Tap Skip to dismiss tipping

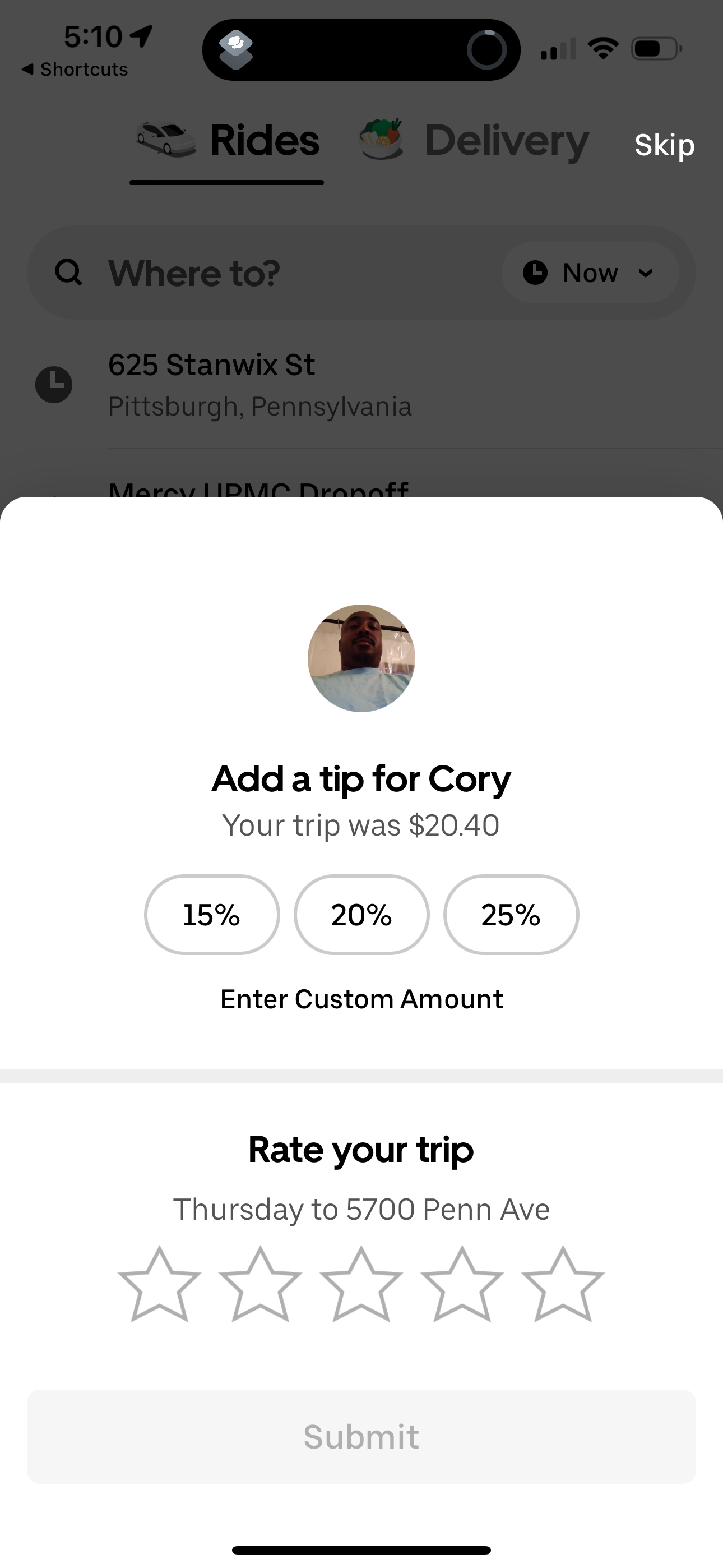pyautogui.click(x=664, y=145)
